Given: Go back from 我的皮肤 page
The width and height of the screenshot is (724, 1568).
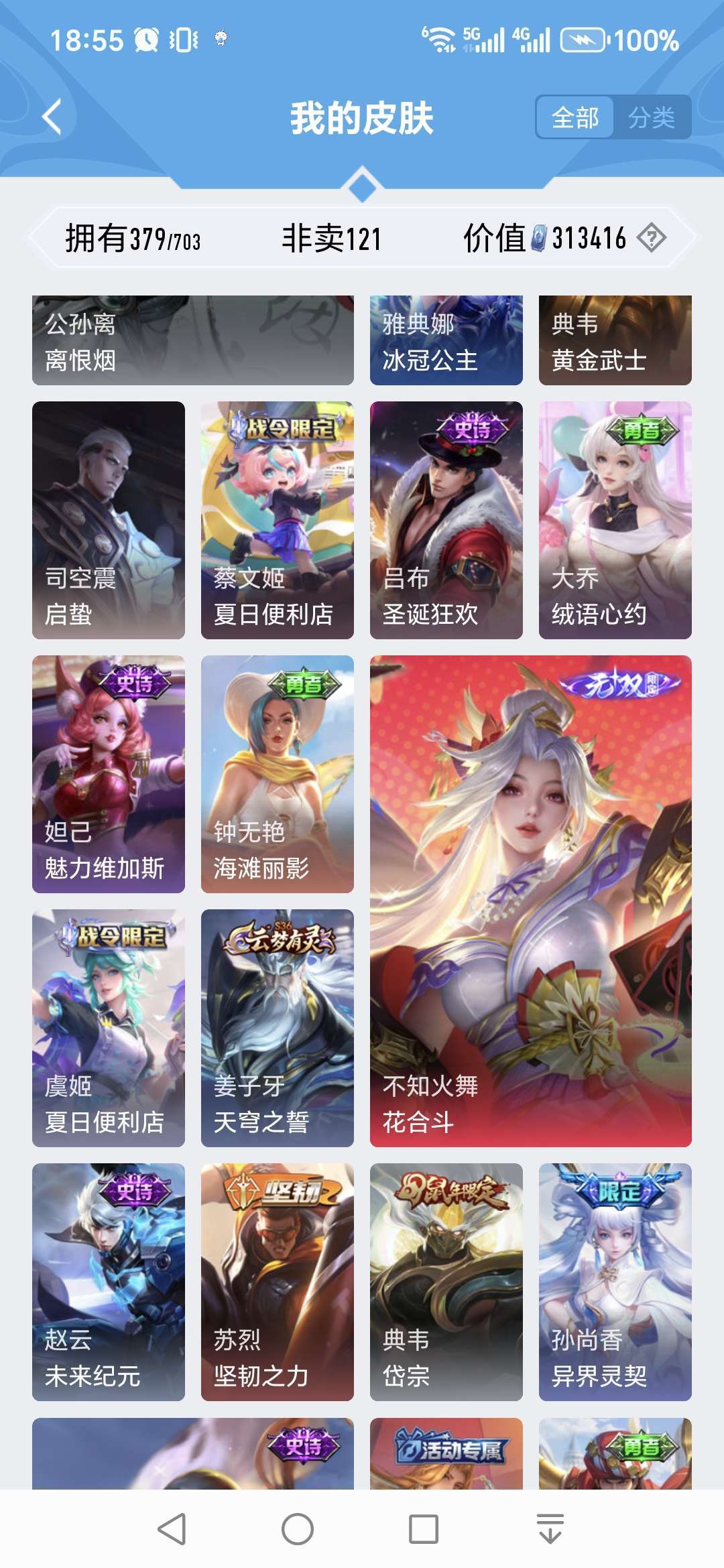Looking at the screenshot, I should 52,117.
